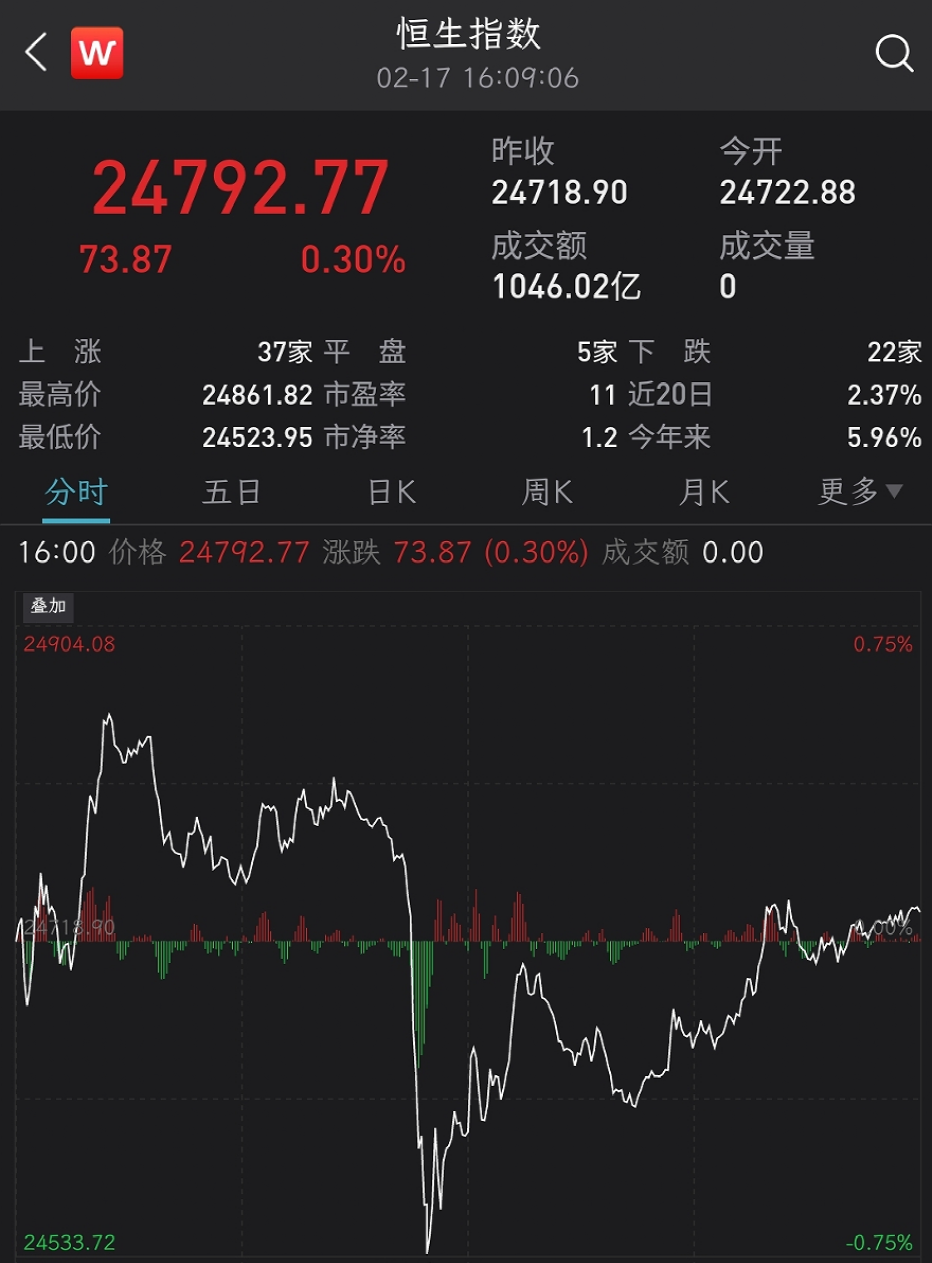Select the current price 24792.77 display
The width and height of the screenshot is (932, 1263).
click(x=240, y=185)
